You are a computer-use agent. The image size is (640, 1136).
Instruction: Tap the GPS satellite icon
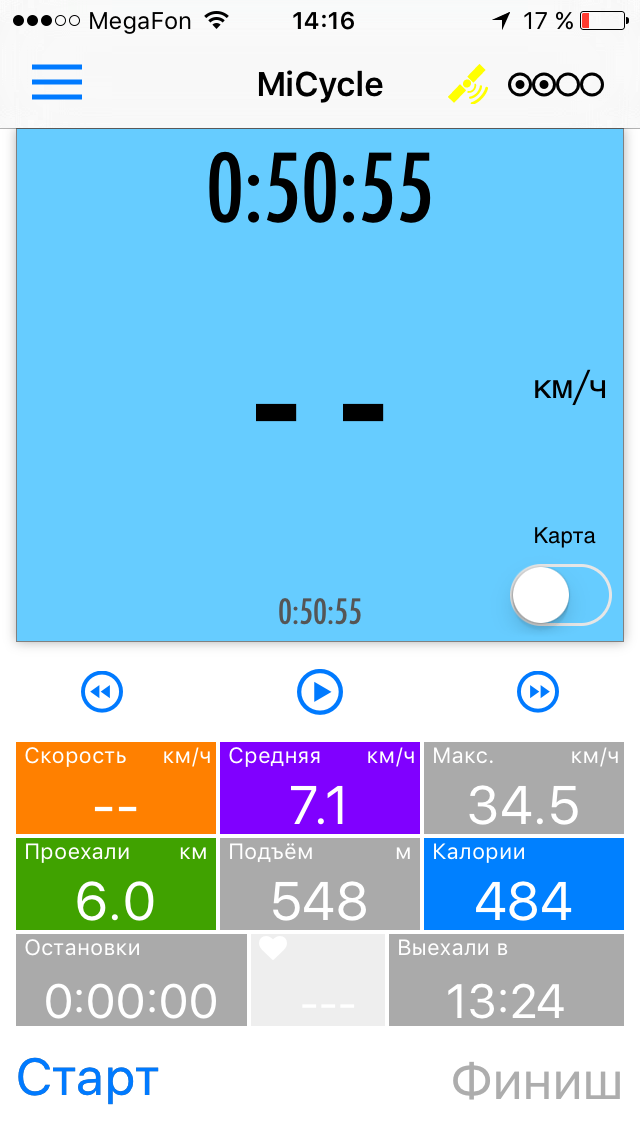point(467,85)
